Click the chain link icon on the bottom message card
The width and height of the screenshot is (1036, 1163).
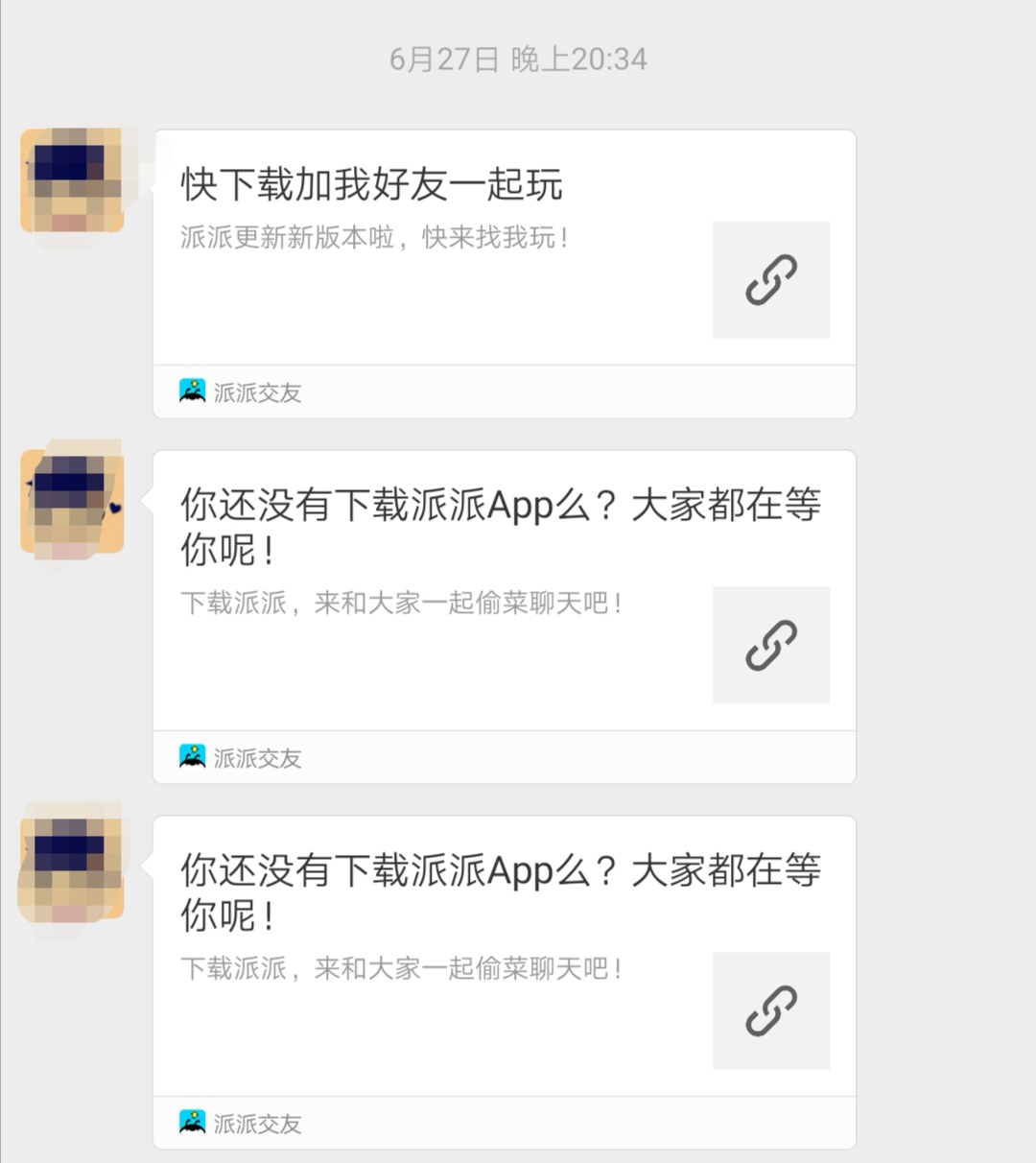[770, 1011]
